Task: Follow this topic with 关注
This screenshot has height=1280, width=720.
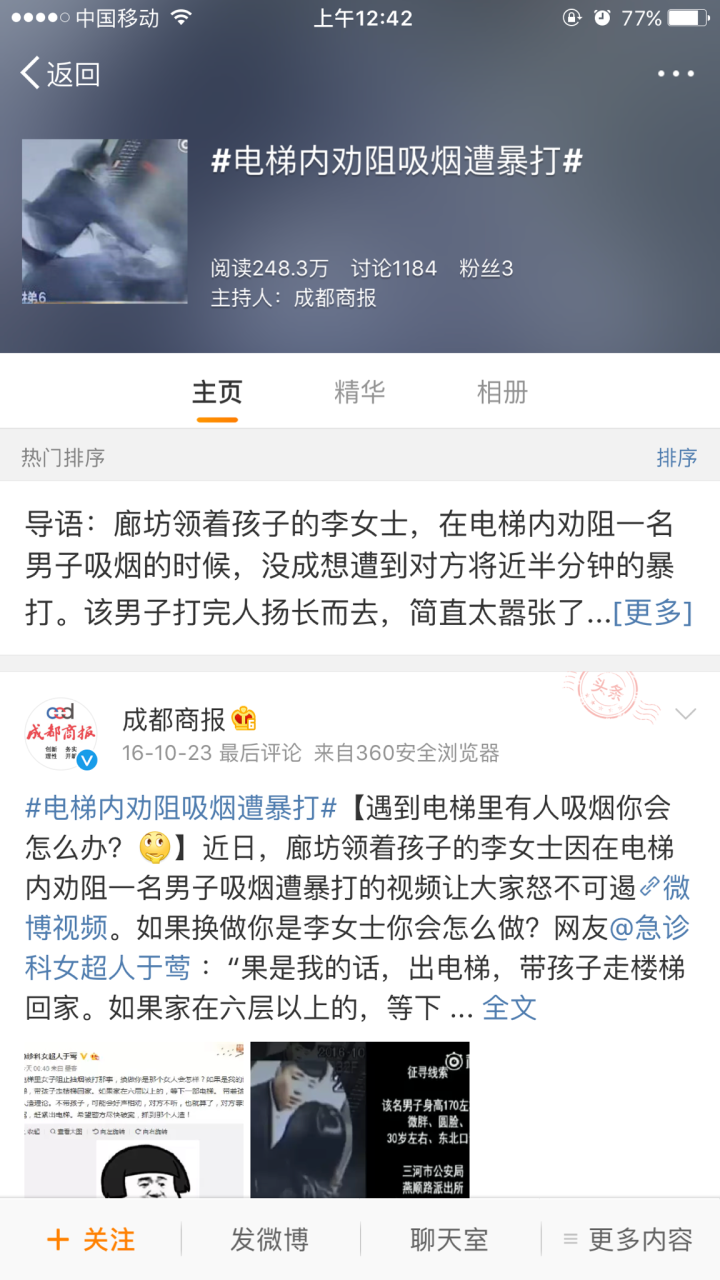Action: (x=91, y=1240)
